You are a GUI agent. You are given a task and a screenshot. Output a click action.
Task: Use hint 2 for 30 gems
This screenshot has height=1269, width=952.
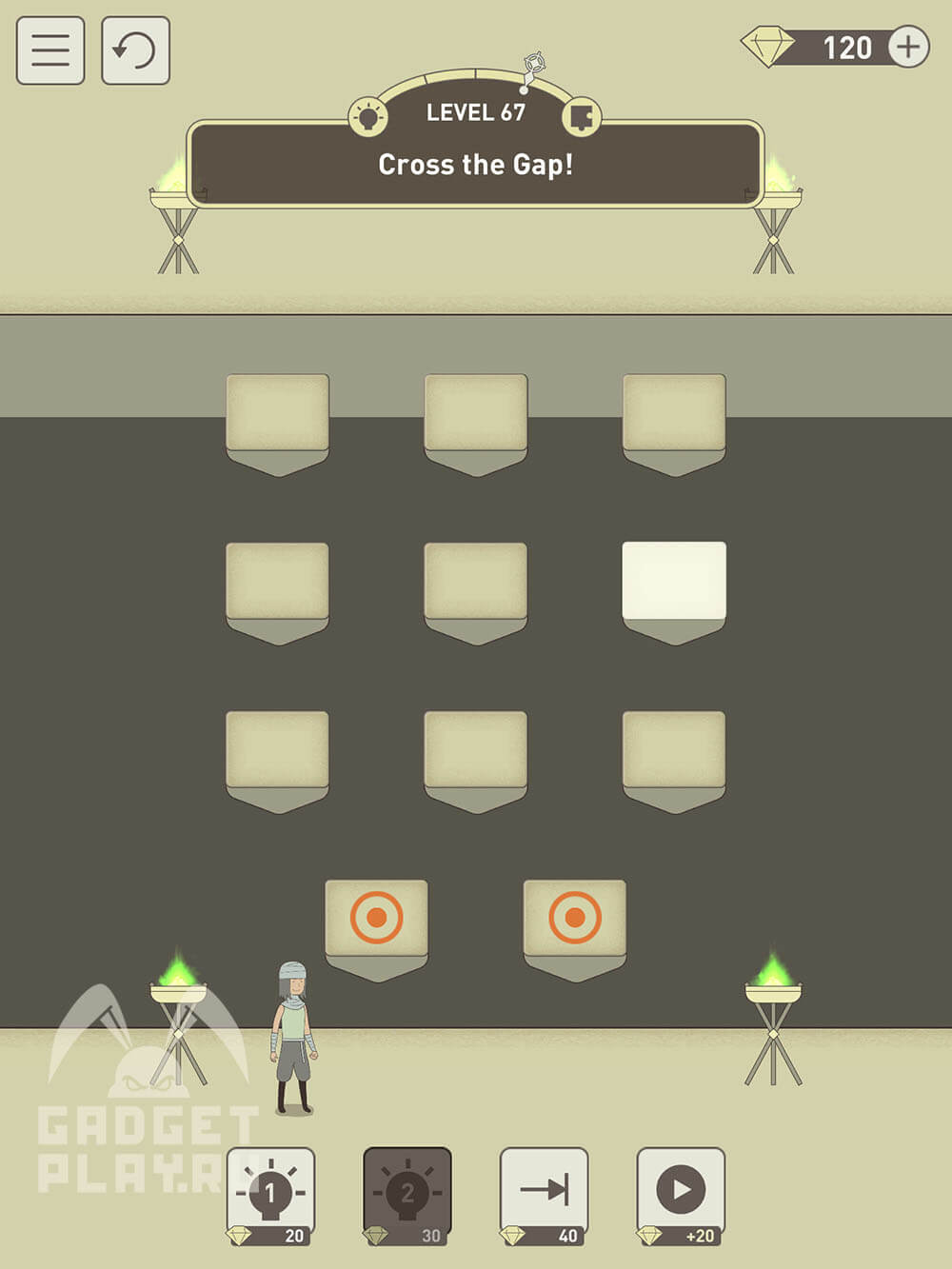(407, 1194)
